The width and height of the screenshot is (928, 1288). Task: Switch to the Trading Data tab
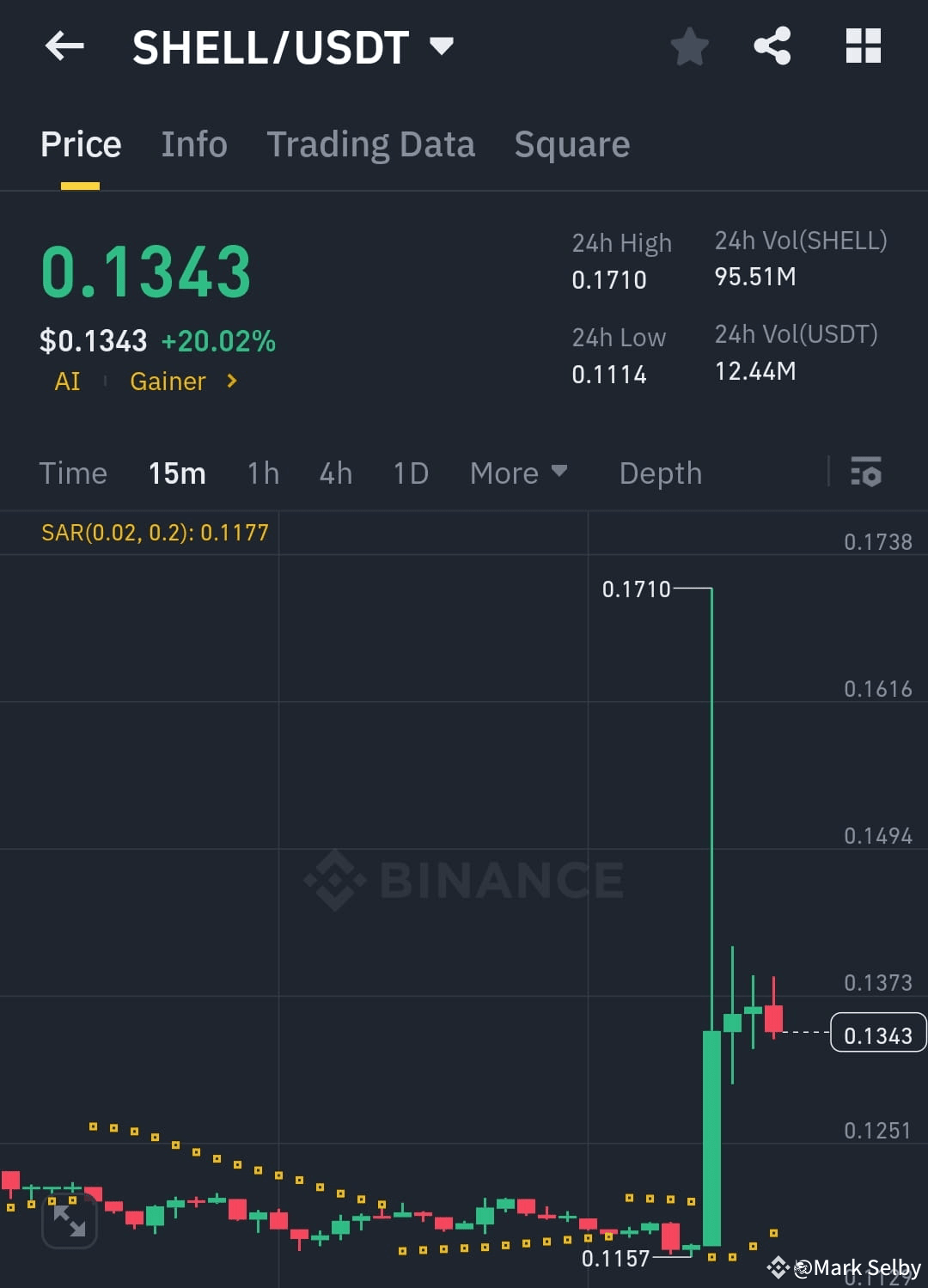click(x=371, y=144)
